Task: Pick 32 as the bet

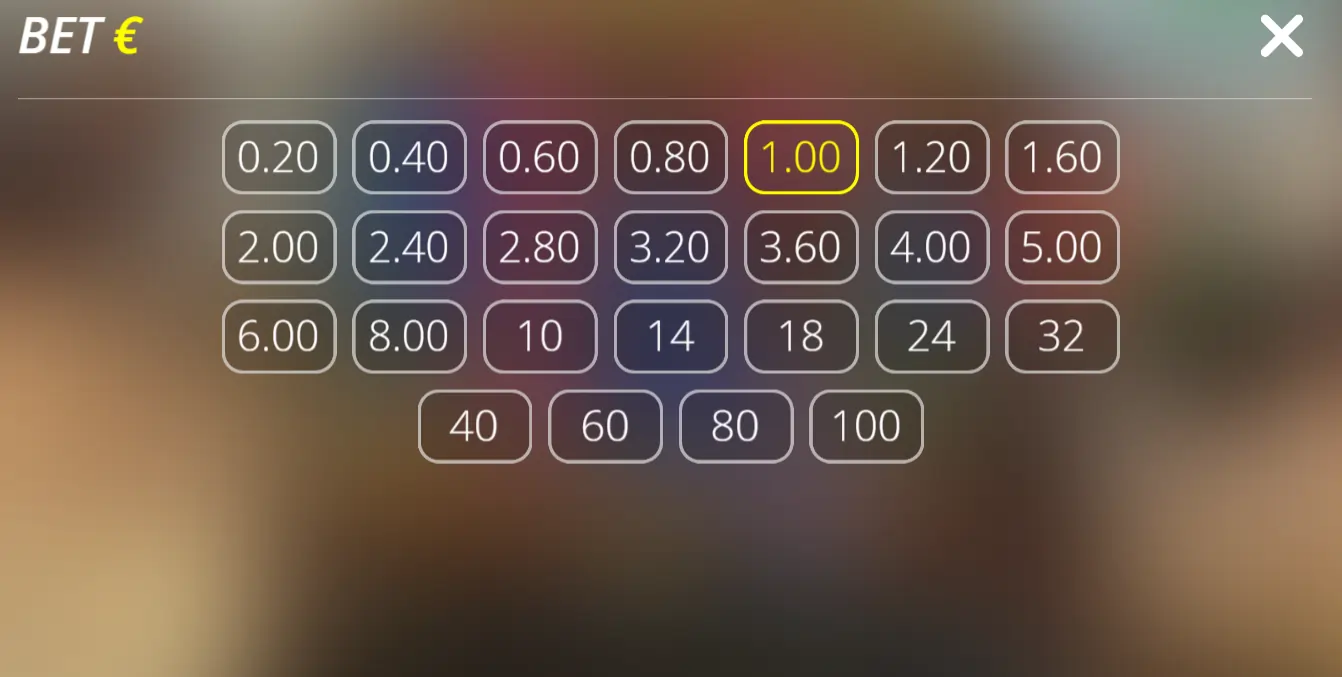Action: tap(1062, 336)
